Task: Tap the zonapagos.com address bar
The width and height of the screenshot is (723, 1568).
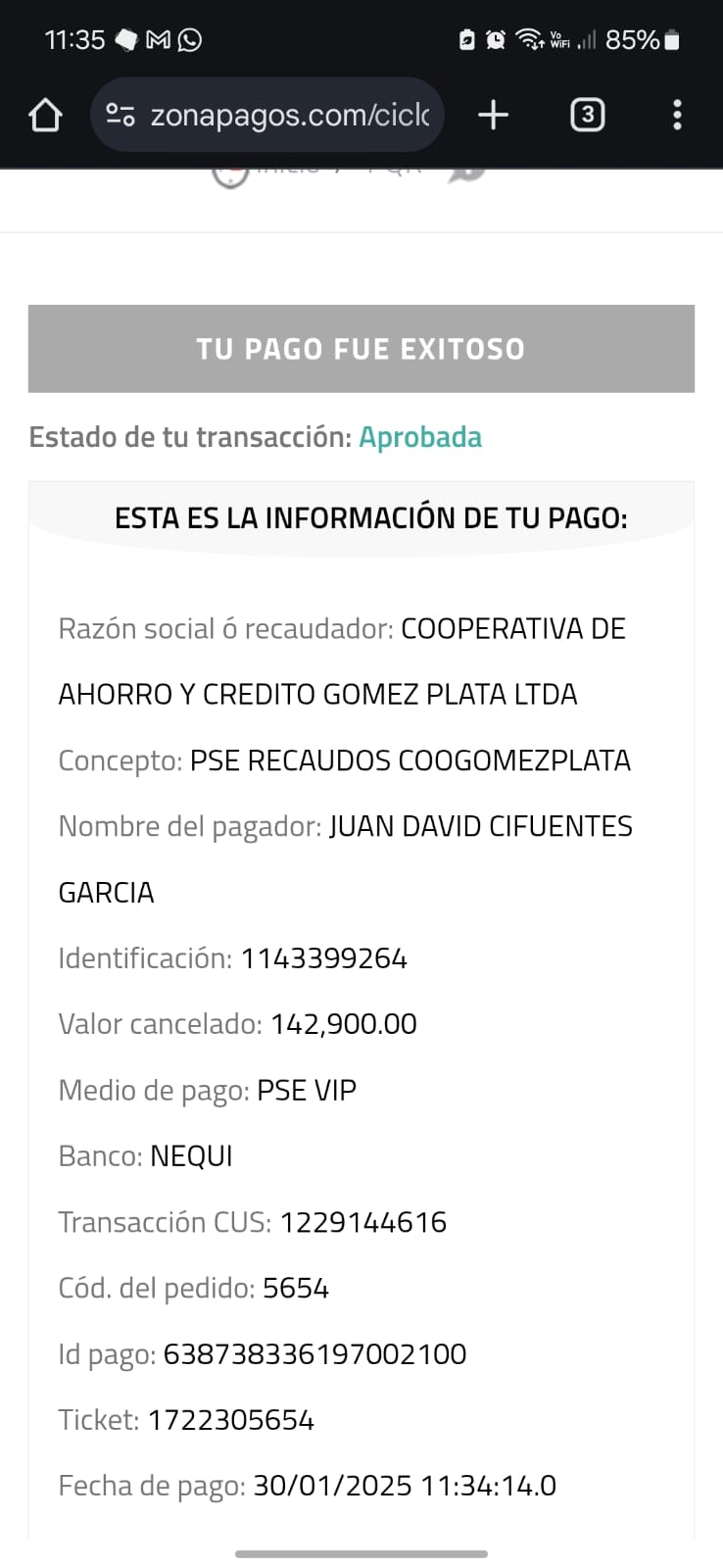Action: (289, 116)
